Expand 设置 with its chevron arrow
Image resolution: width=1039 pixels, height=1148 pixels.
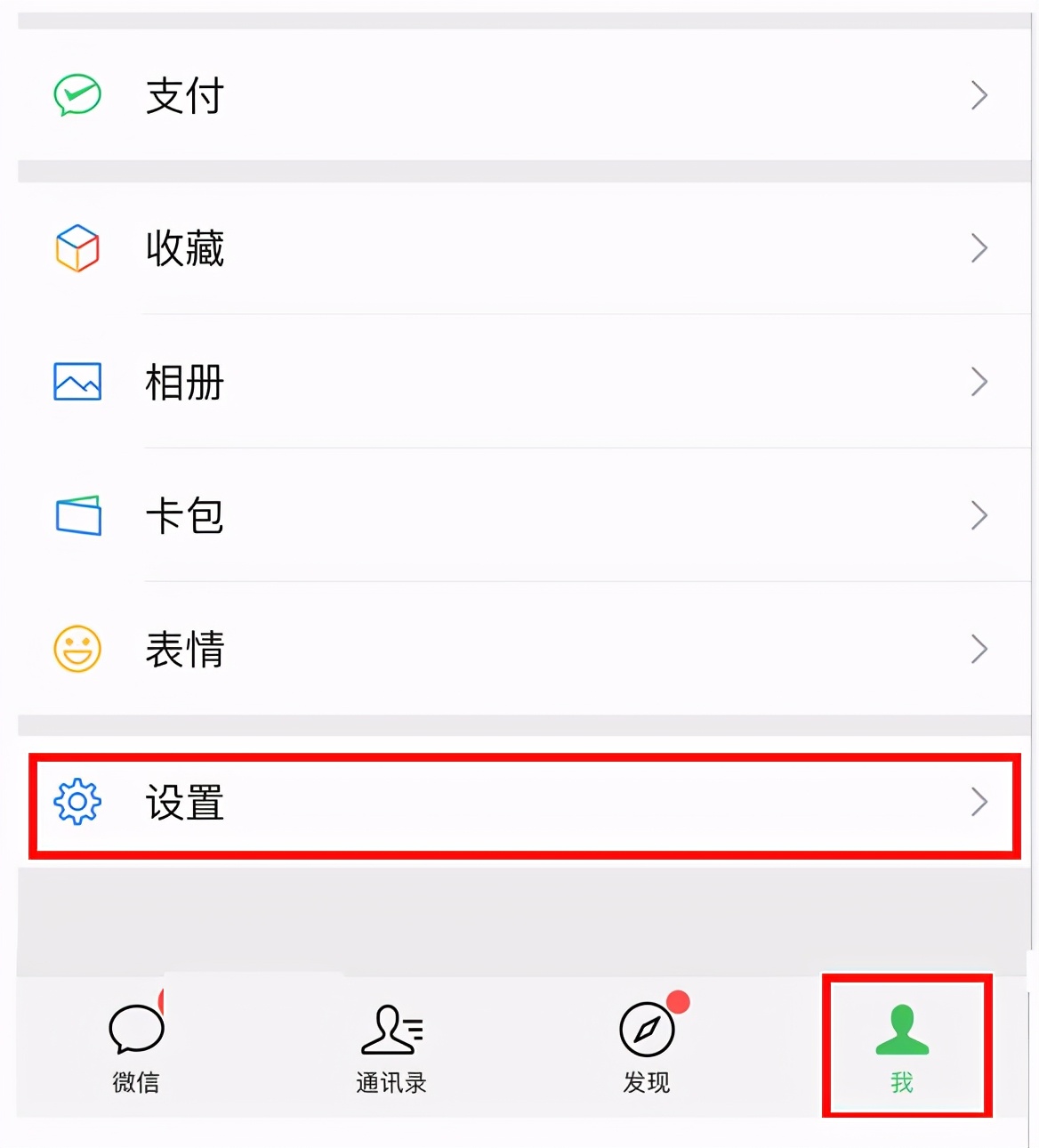[x=979, y=804]
